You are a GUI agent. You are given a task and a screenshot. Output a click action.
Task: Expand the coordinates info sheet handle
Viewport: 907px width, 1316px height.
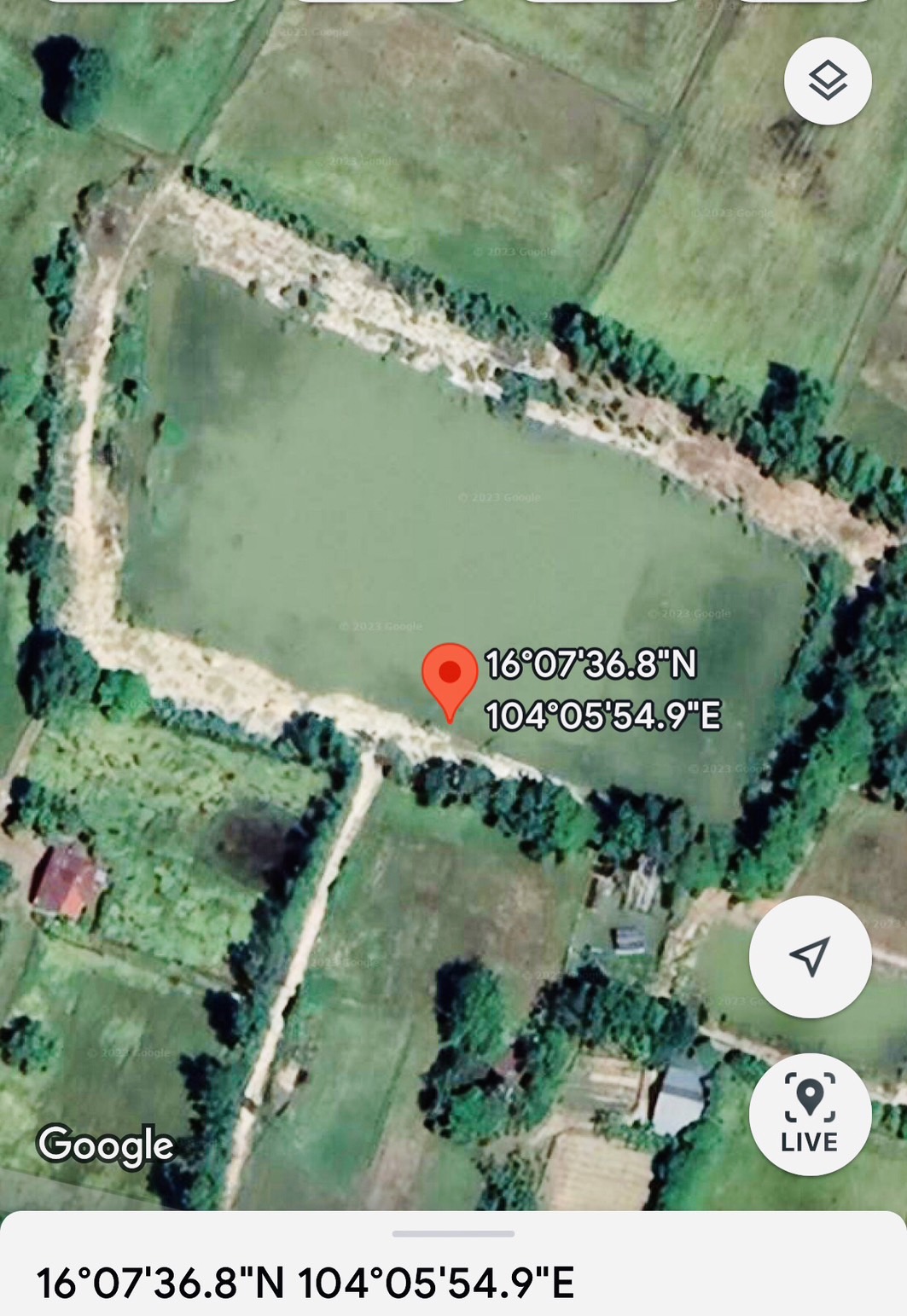point(453,1233)
